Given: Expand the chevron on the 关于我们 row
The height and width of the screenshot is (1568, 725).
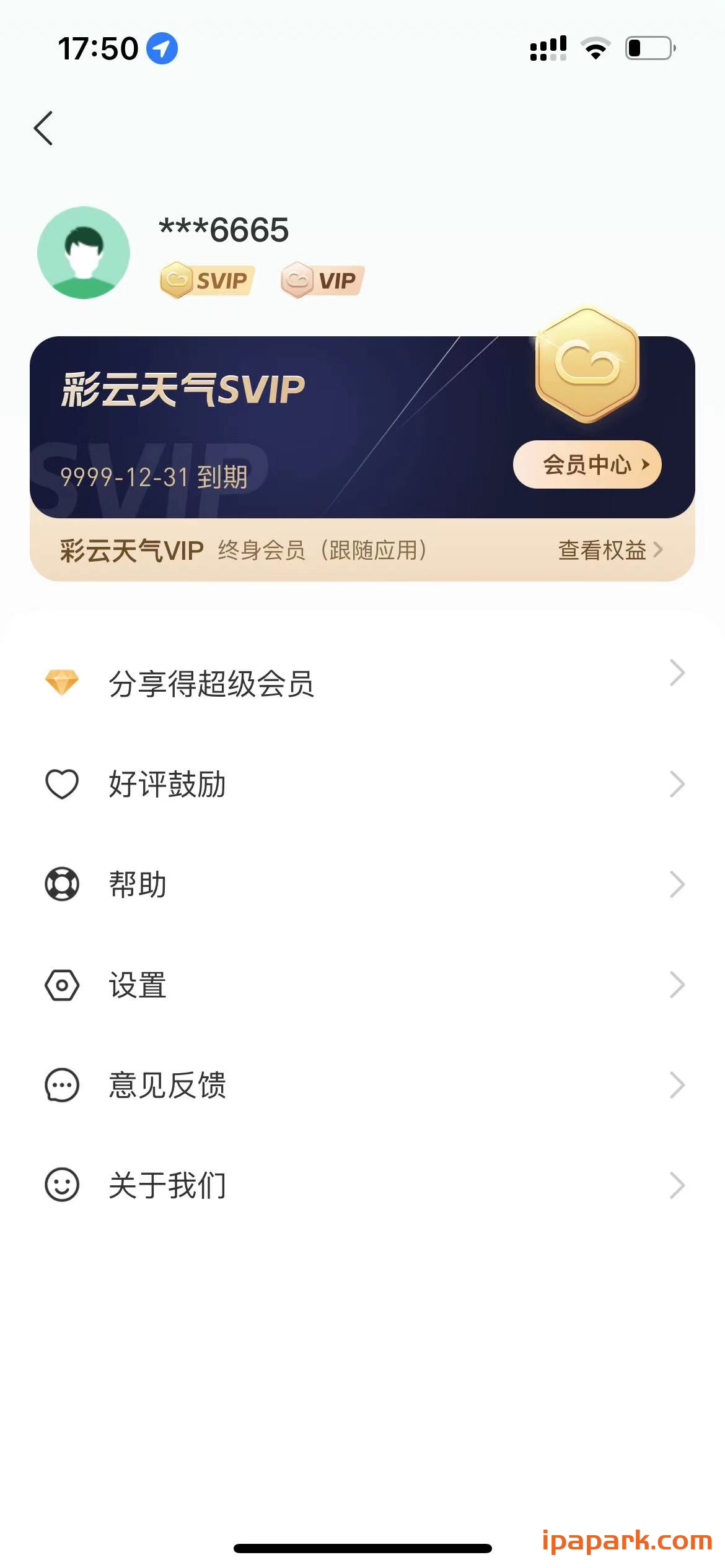Looking at the screenshot, I should pos(678,1184).
